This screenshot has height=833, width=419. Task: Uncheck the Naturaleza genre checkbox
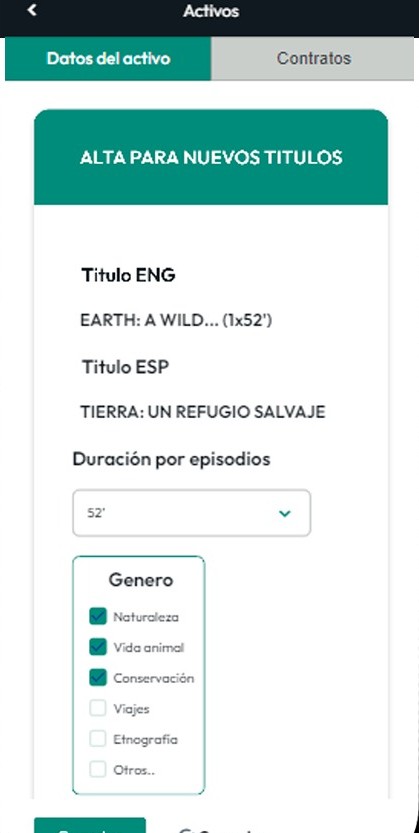(x=98, y=617)
